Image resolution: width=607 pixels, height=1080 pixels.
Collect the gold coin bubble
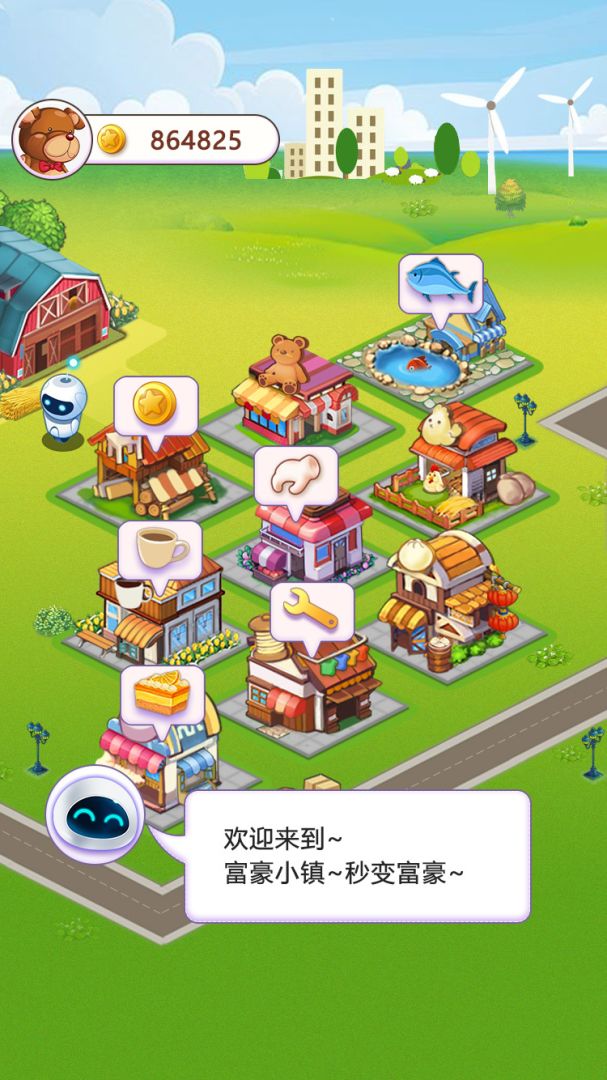point(155,402)
